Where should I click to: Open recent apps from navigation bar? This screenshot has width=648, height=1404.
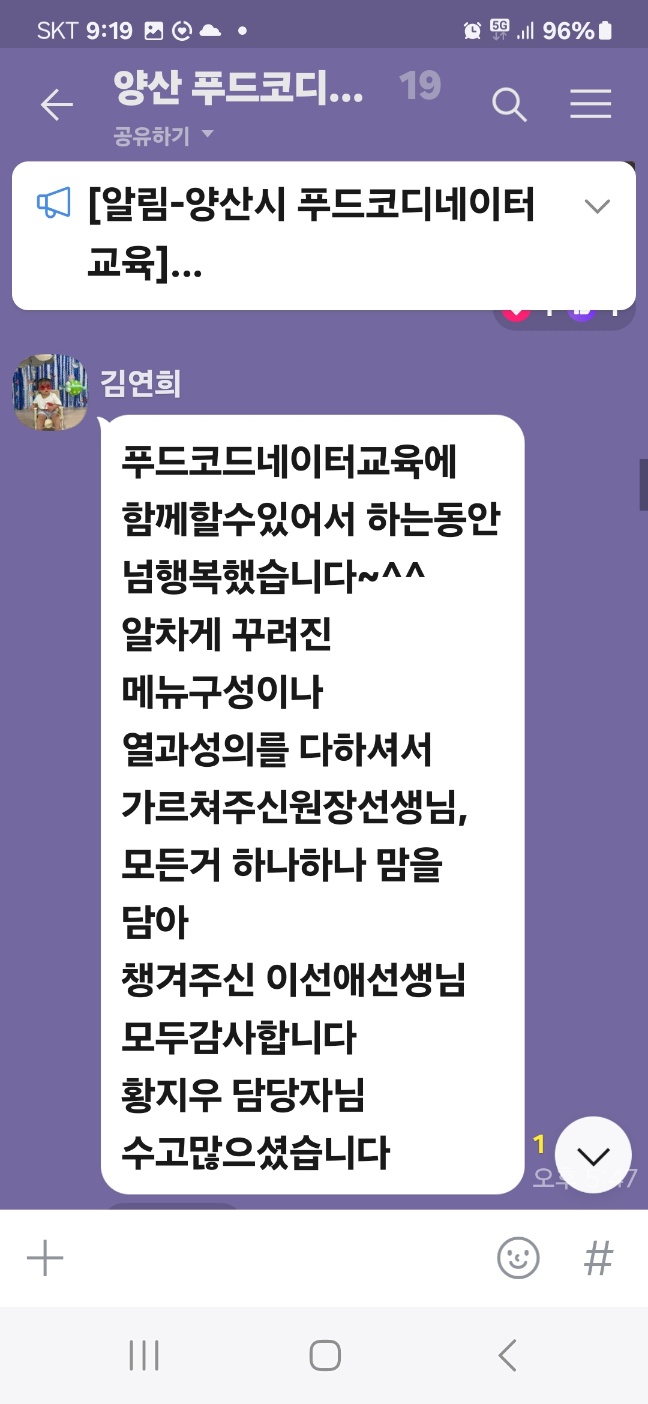pyautogui.click(x=144, y=1355)
